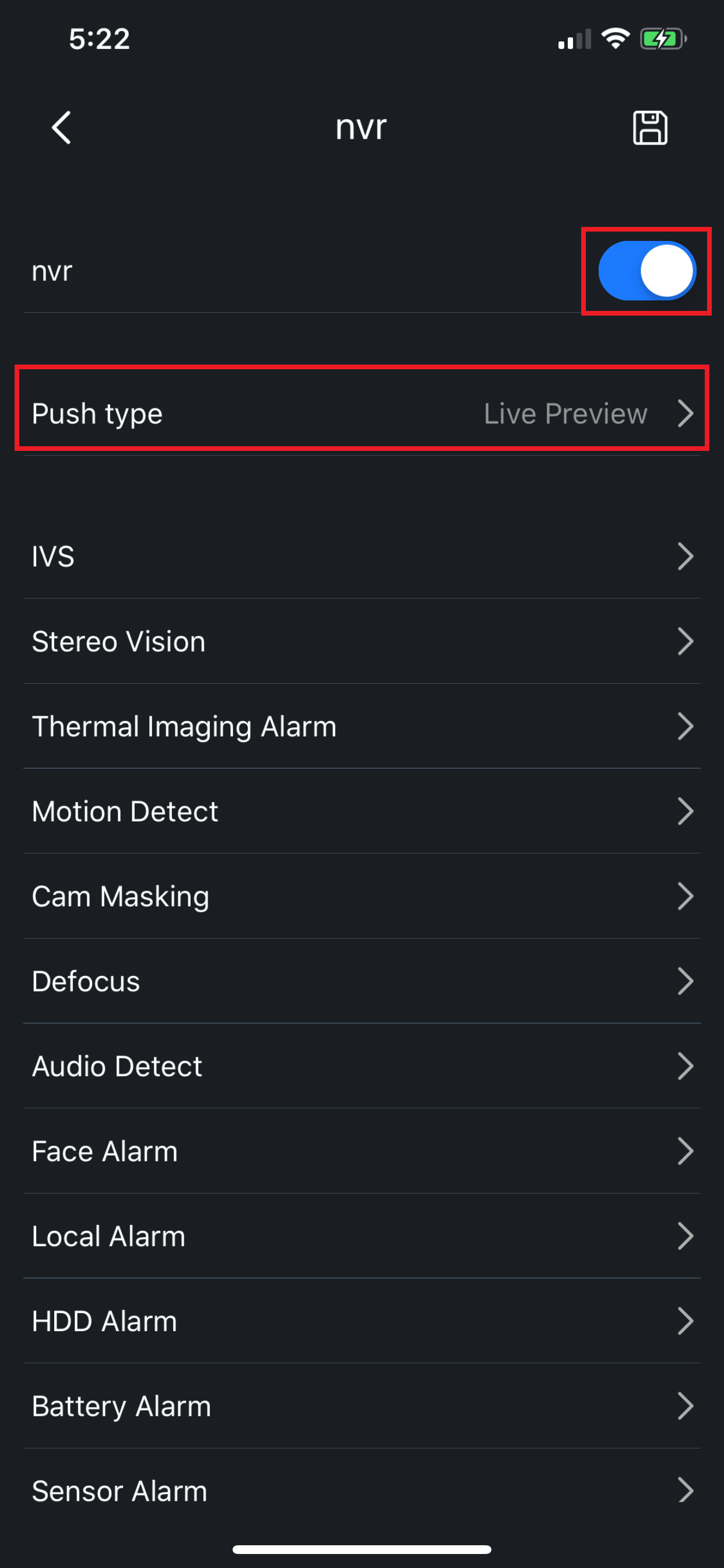Open Sensor Alarm settings

(362, 1490)
